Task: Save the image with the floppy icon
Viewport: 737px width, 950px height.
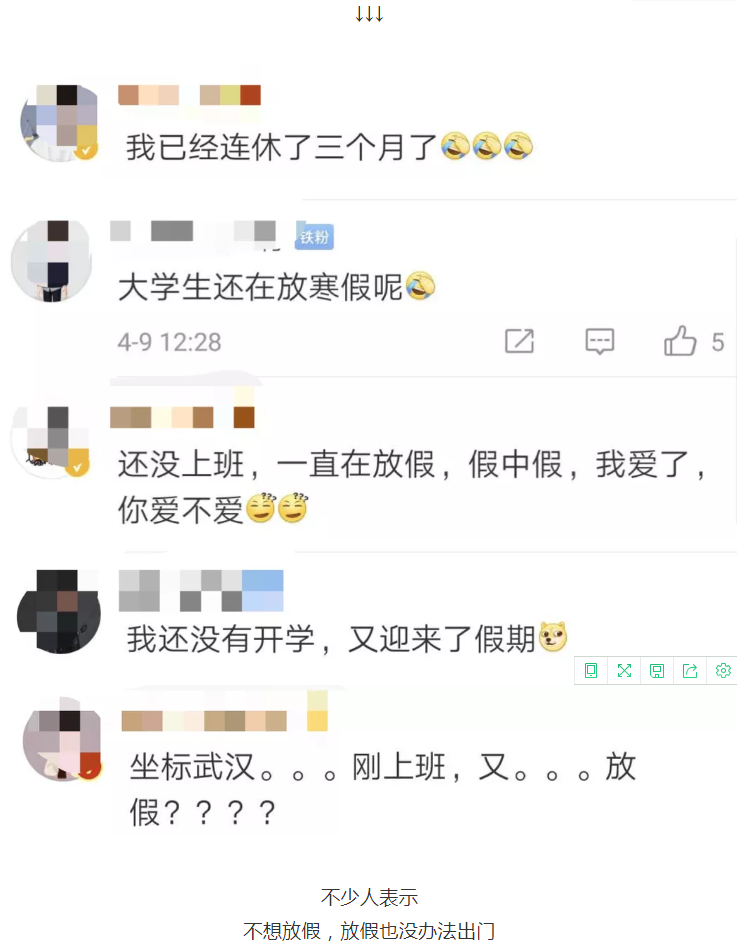Action: pos(657,670)
